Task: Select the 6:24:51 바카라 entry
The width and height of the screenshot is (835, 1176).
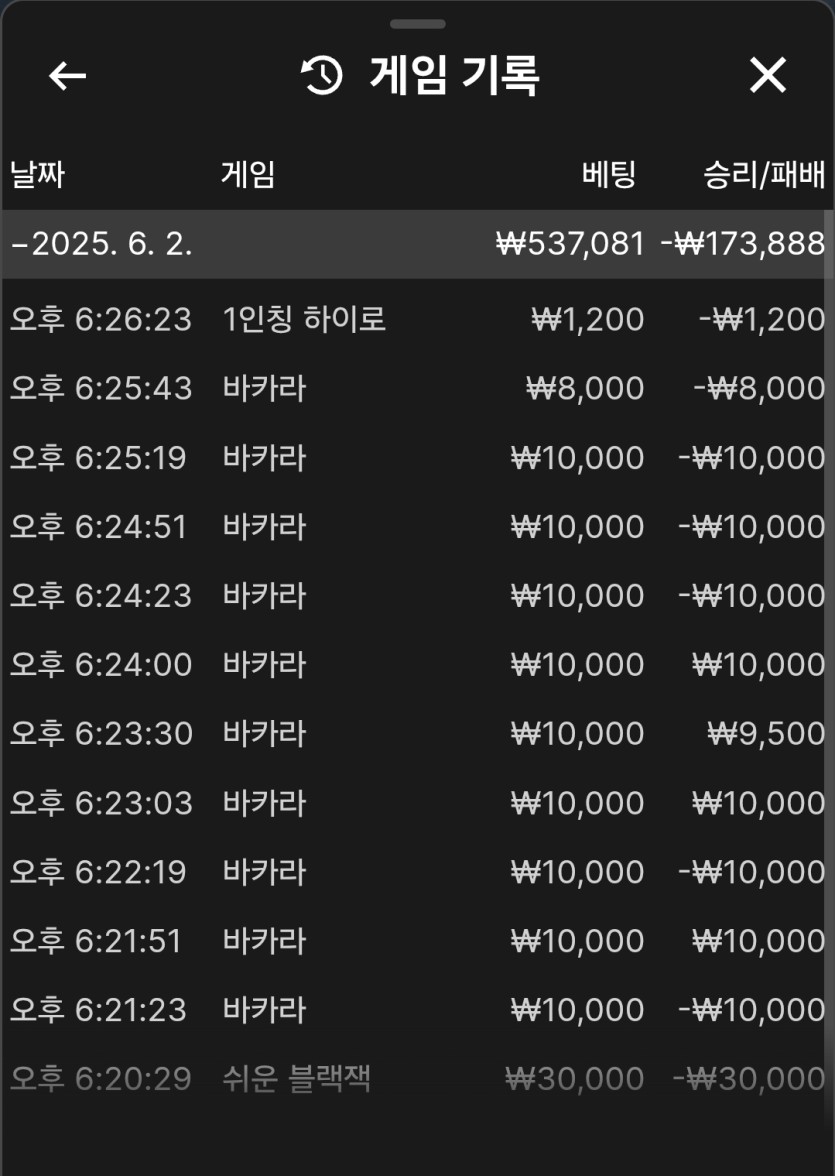Action: coord(417,527)
